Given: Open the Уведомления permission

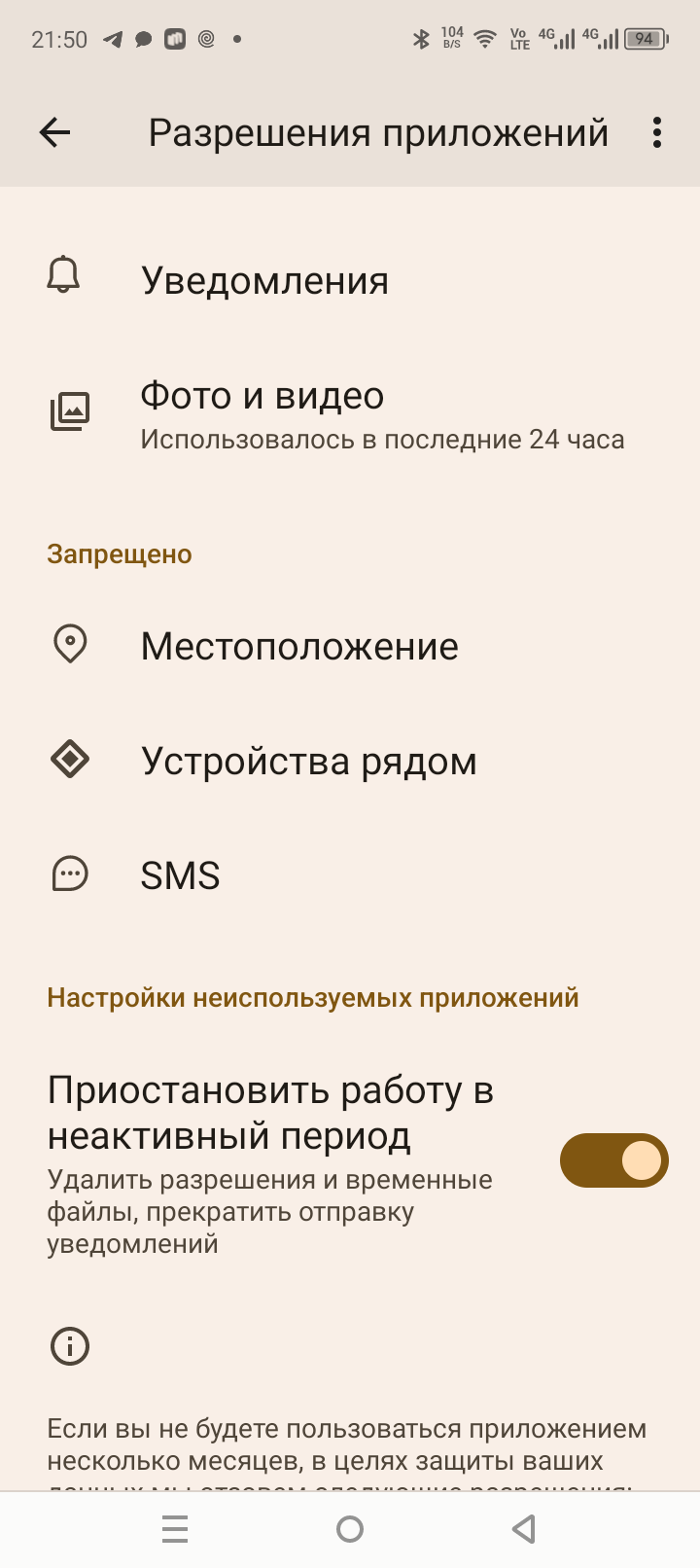Looking at the screenshot, I should pyautogui.click(x=350, y=280).
